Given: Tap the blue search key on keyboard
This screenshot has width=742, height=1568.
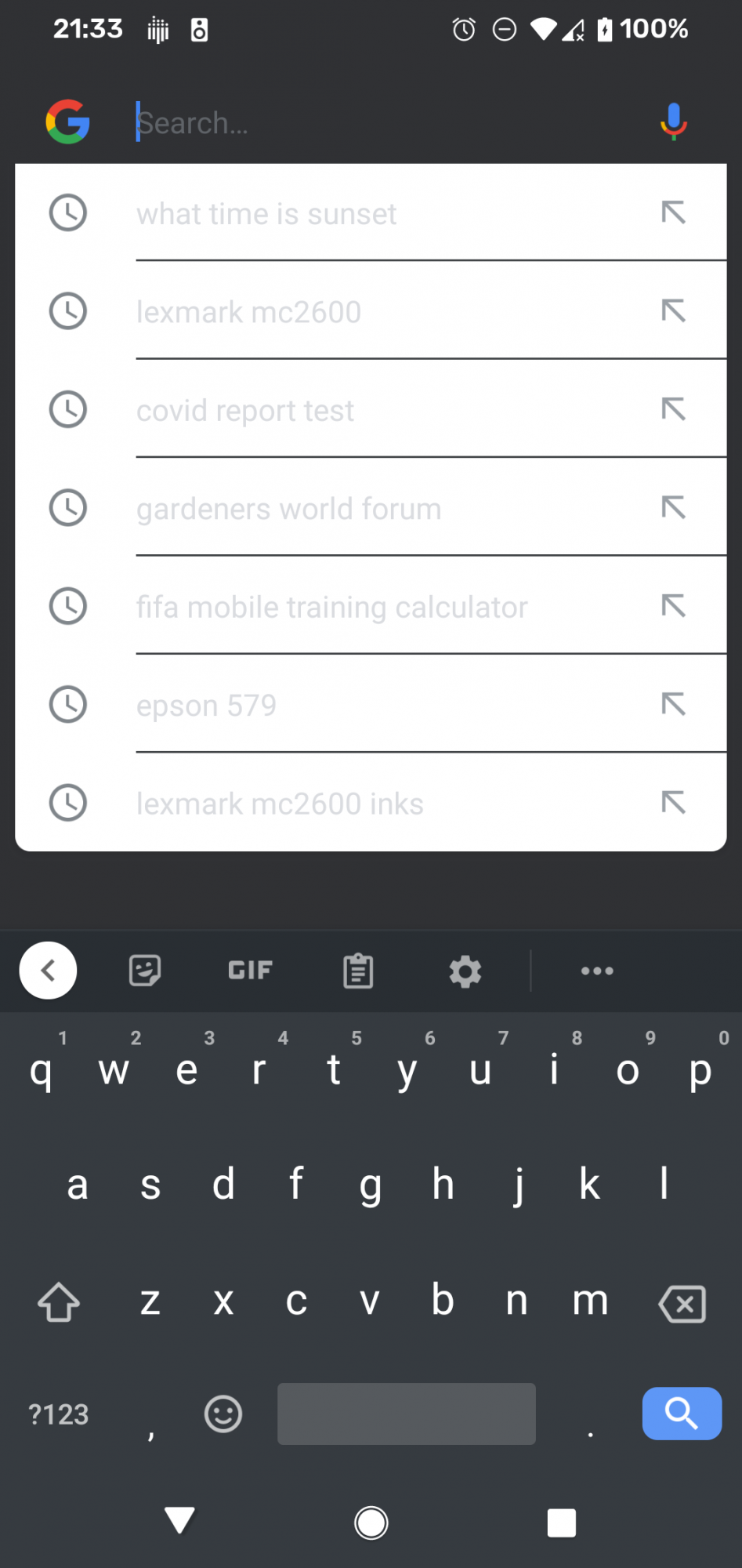Looking at the screenshot, I should [x=682, y=1414].
